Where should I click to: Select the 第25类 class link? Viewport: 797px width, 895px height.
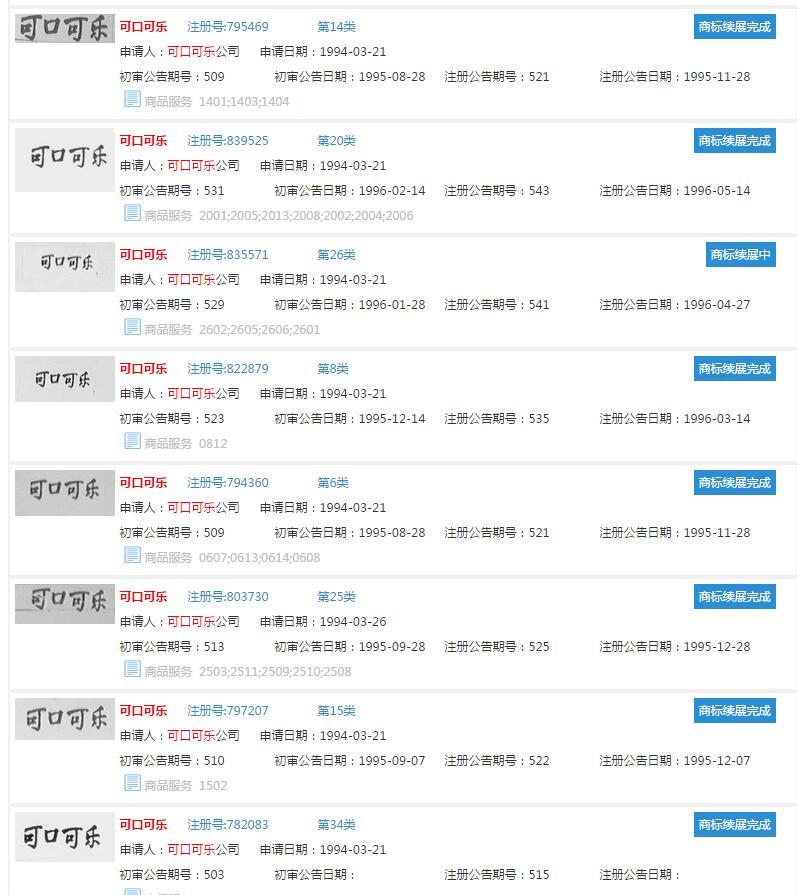pyautogui.click(x=336, y=597)
